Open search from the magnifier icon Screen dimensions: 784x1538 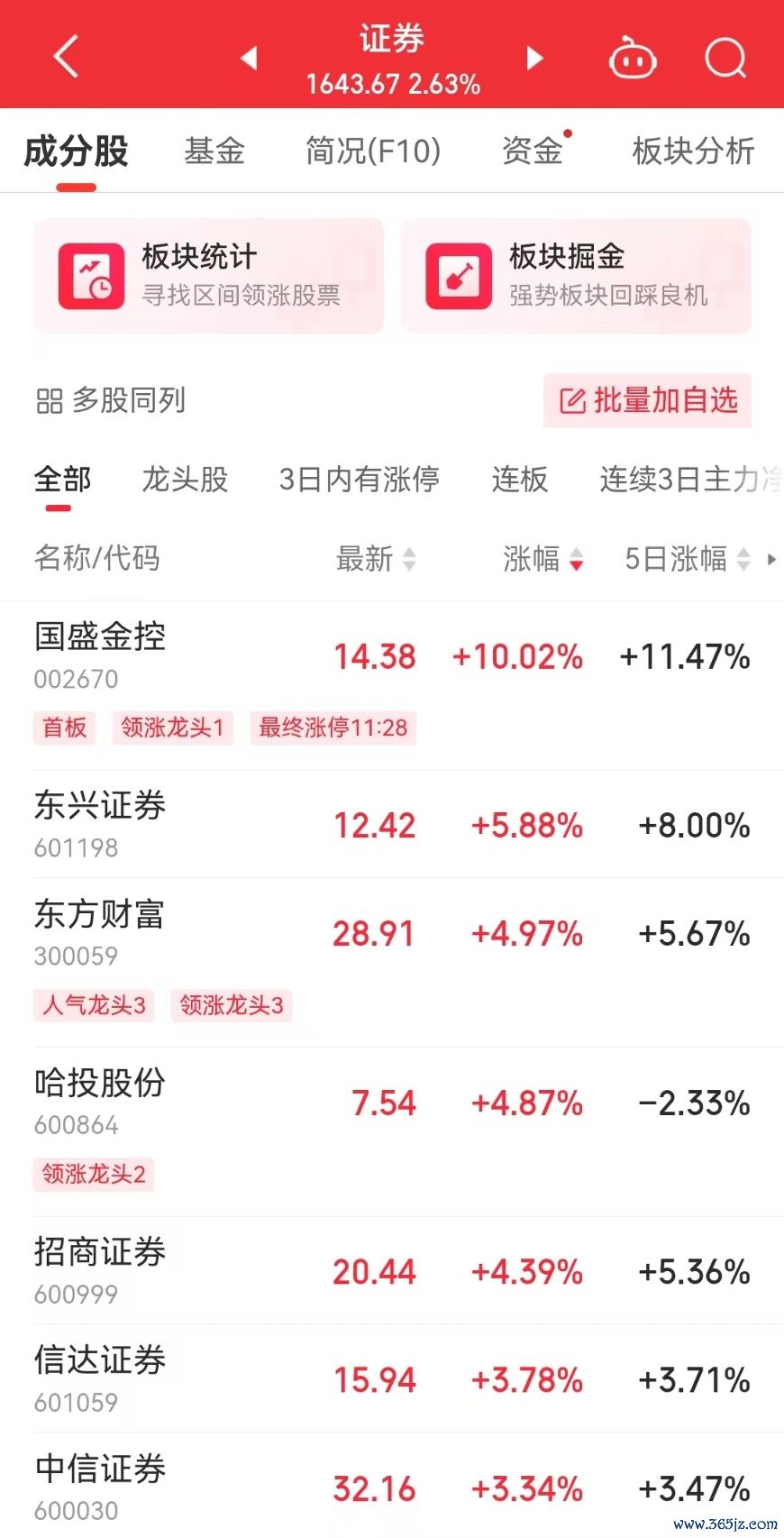point(725,59)
